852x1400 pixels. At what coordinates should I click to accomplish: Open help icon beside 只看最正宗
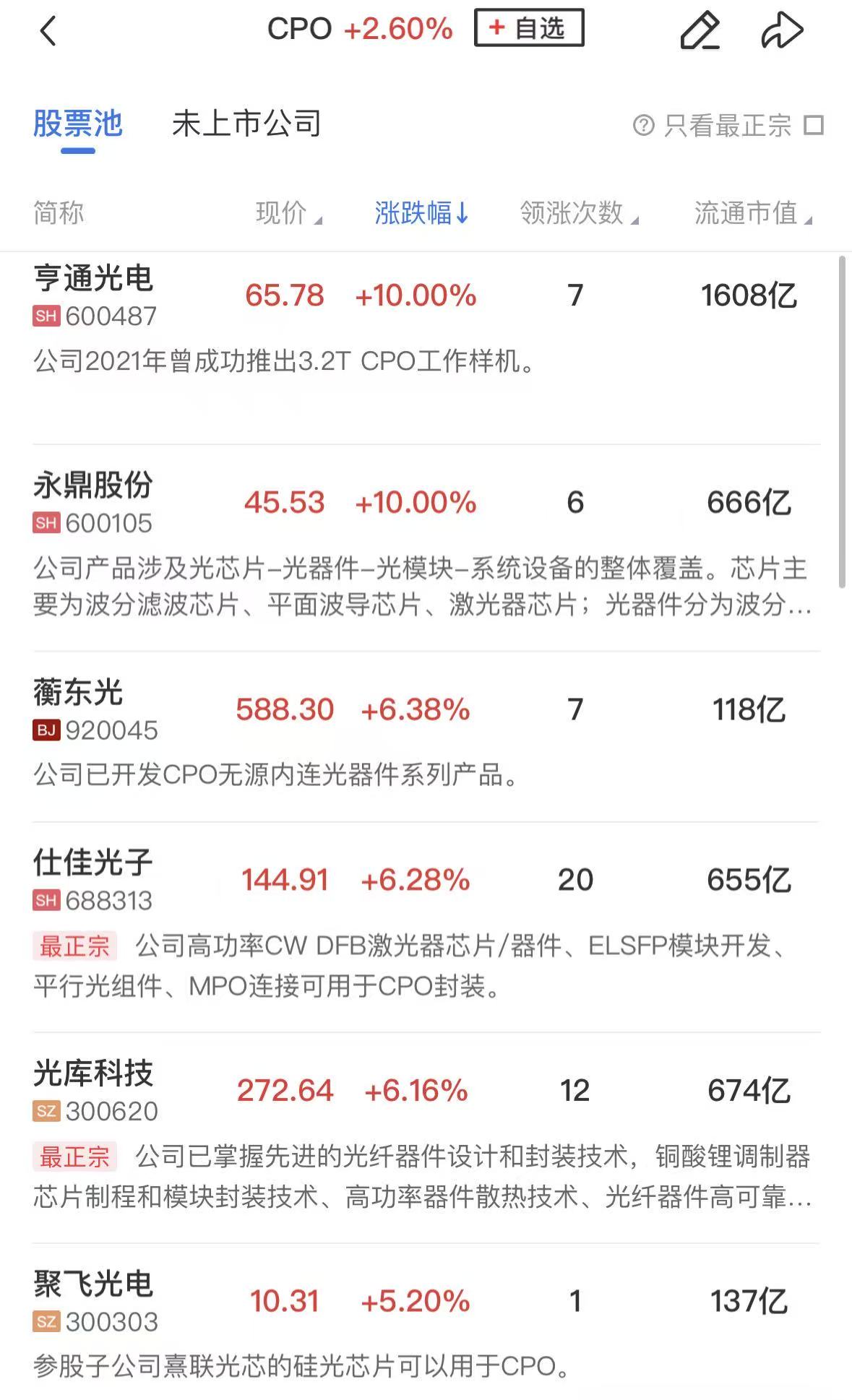(643, 126)
